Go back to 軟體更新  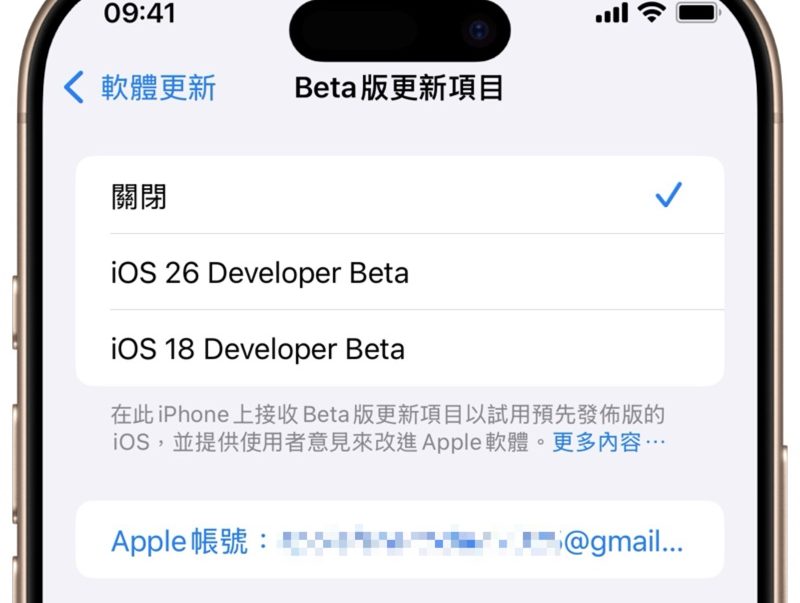point(140,88)
